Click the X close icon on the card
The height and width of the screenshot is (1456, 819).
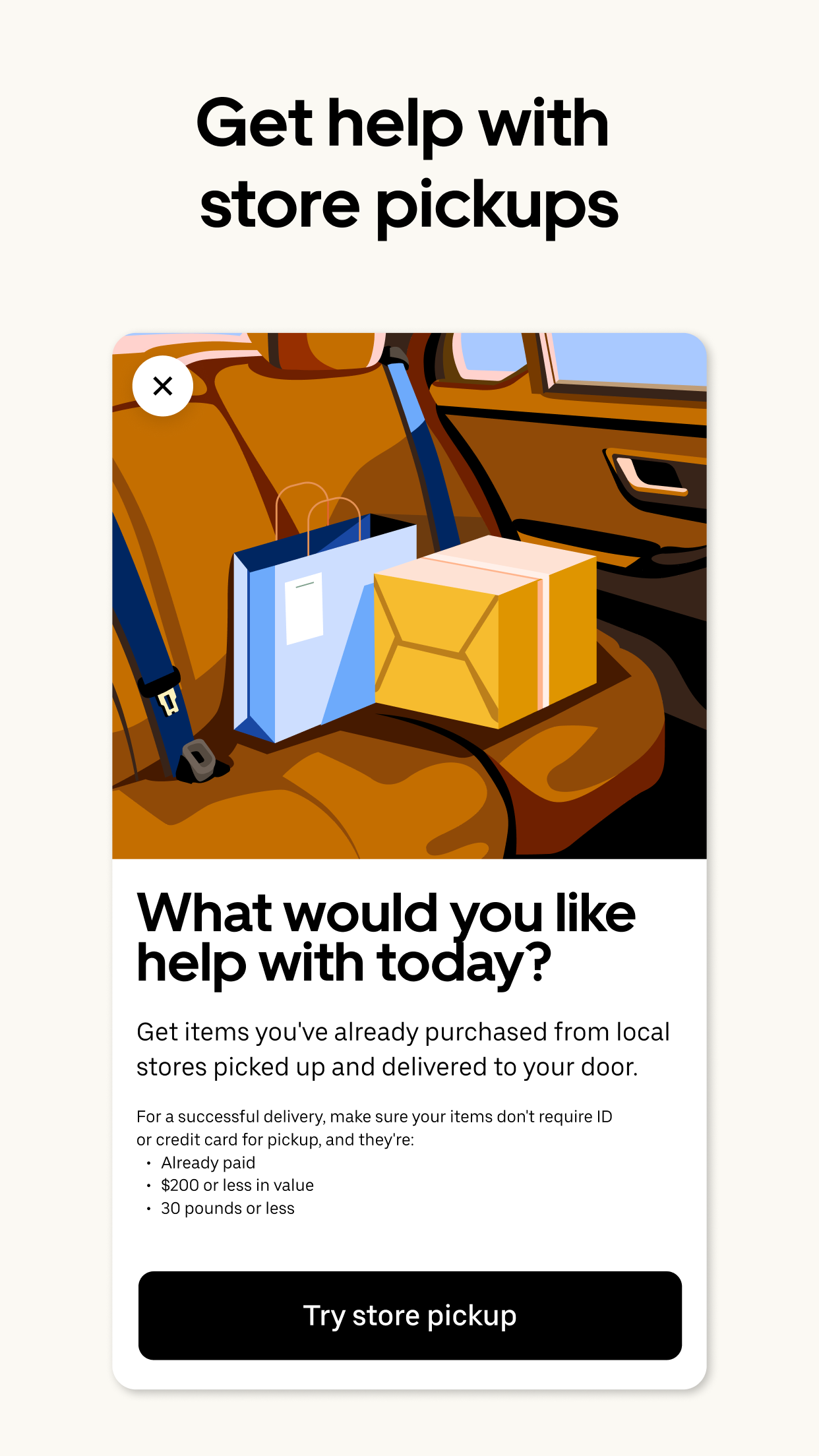pyautogui.click(x=162, y=386)
